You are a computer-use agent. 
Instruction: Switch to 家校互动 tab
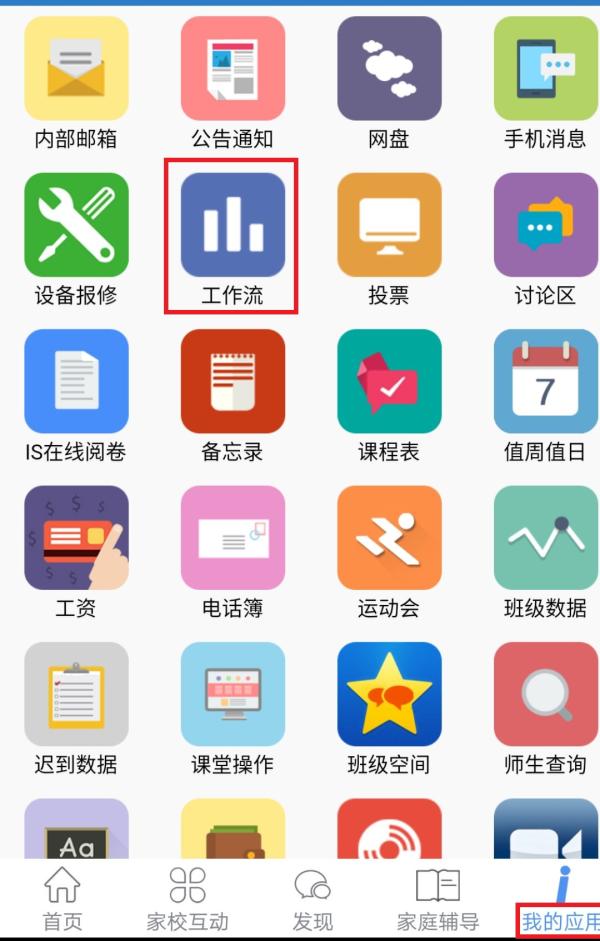[x=187, y=899]
